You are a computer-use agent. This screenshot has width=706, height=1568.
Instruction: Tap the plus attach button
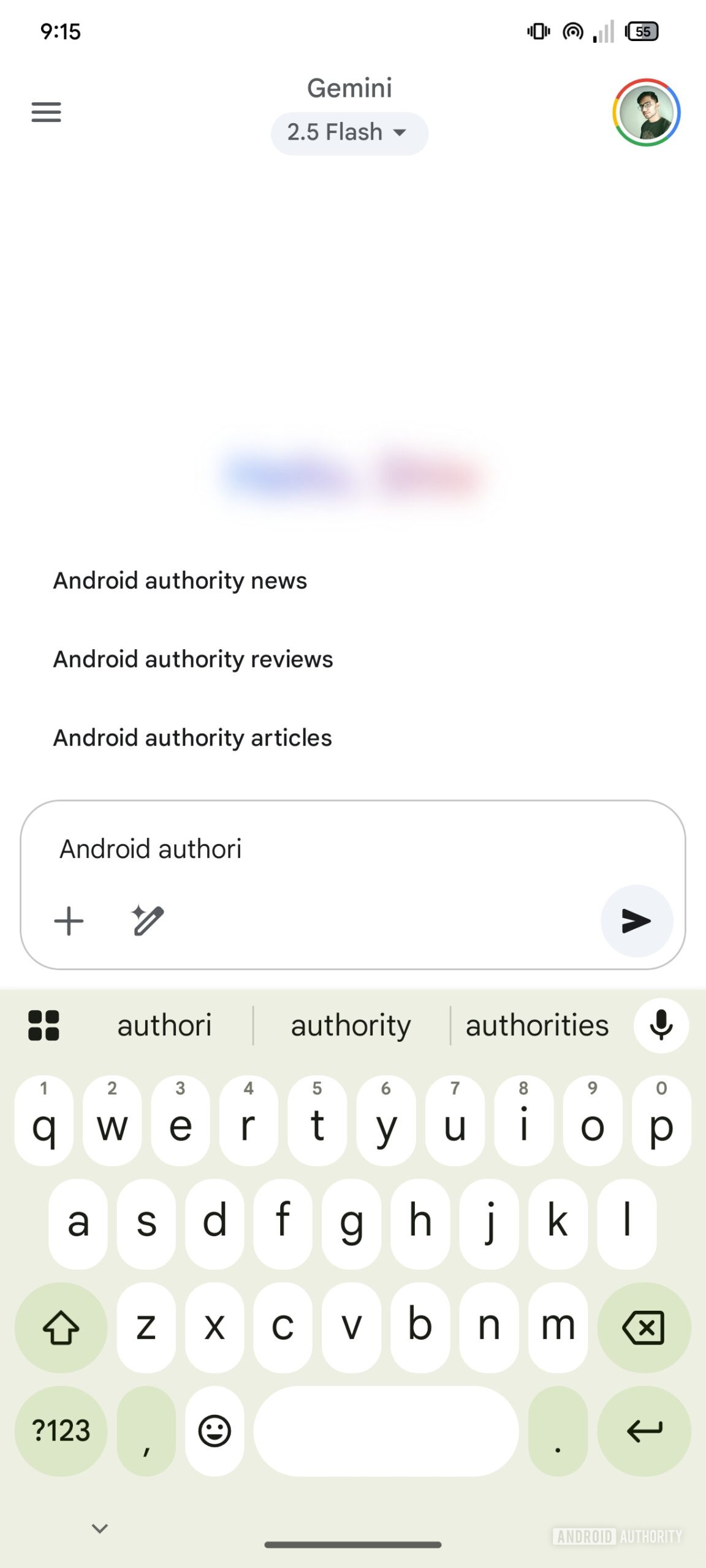pyautogui.click(x=69, y=921)
